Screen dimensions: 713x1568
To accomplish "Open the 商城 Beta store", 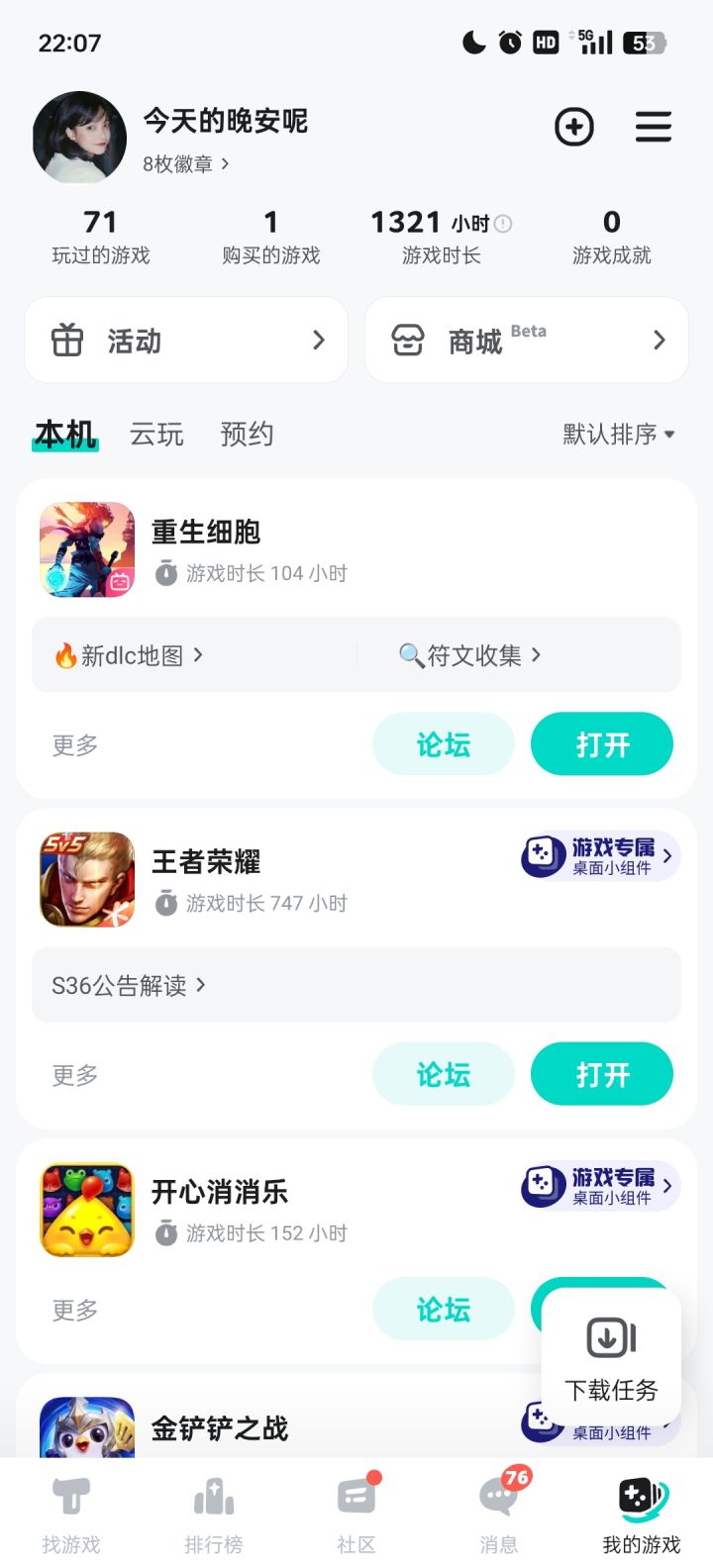I will coord(527,341).
